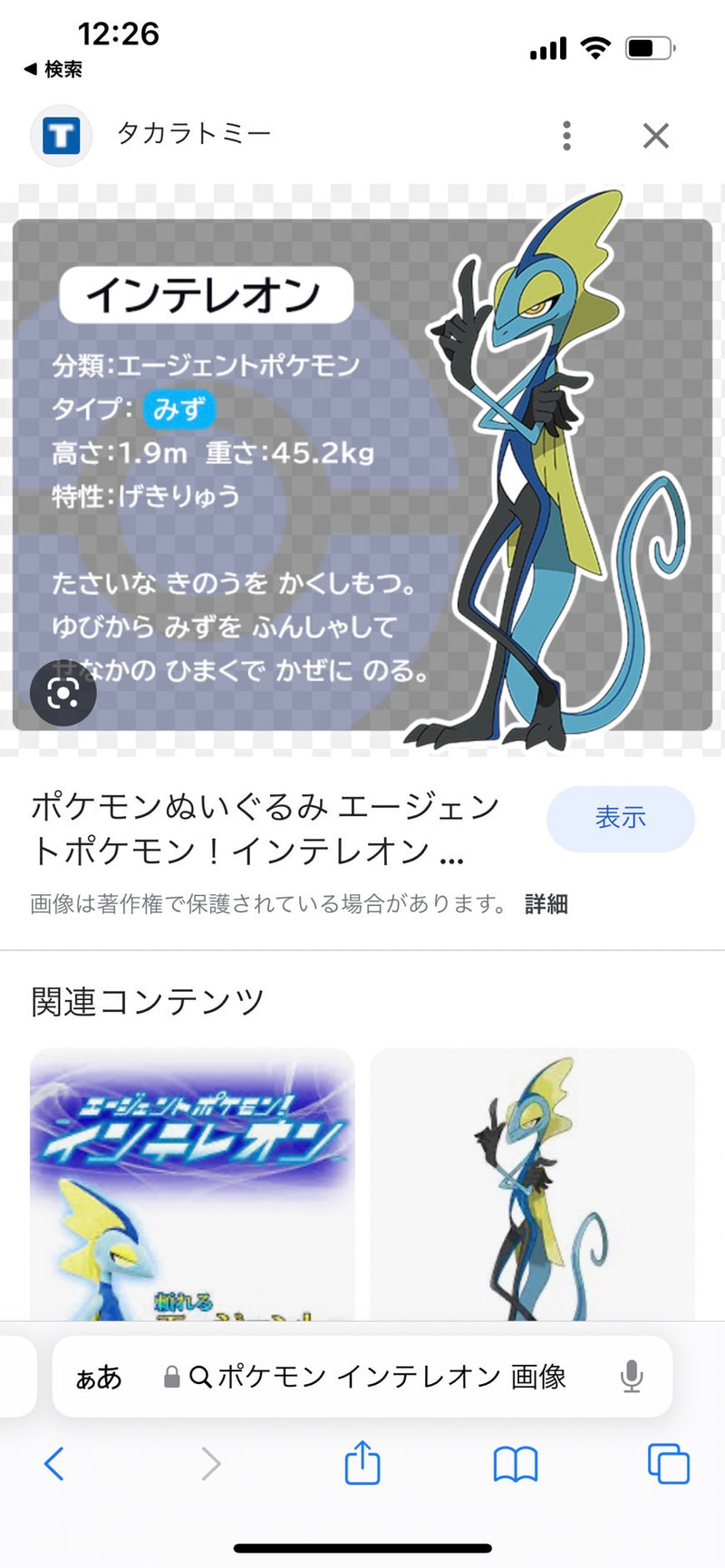This screenshot has height=1568, width=725.
Task: Open the タカラトミー source site
Action: coord(192,134)
